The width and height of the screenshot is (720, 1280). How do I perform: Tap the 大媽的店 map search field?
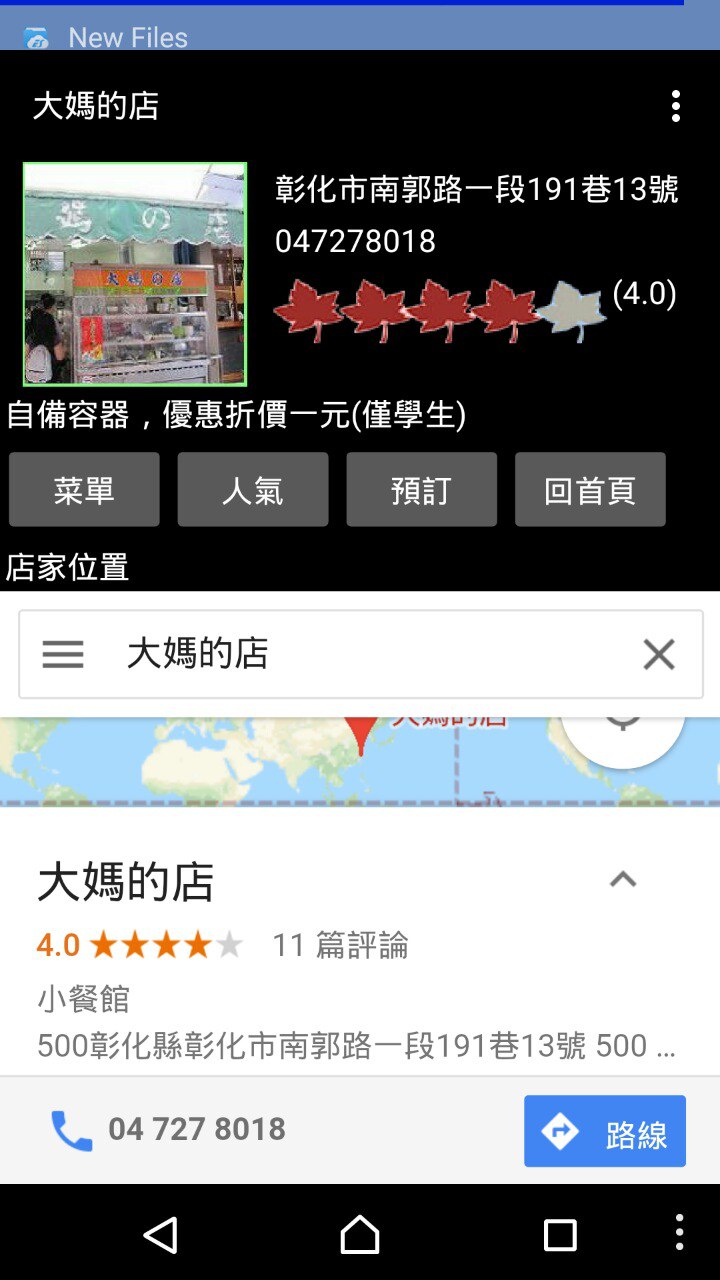[x=360, y=654]
